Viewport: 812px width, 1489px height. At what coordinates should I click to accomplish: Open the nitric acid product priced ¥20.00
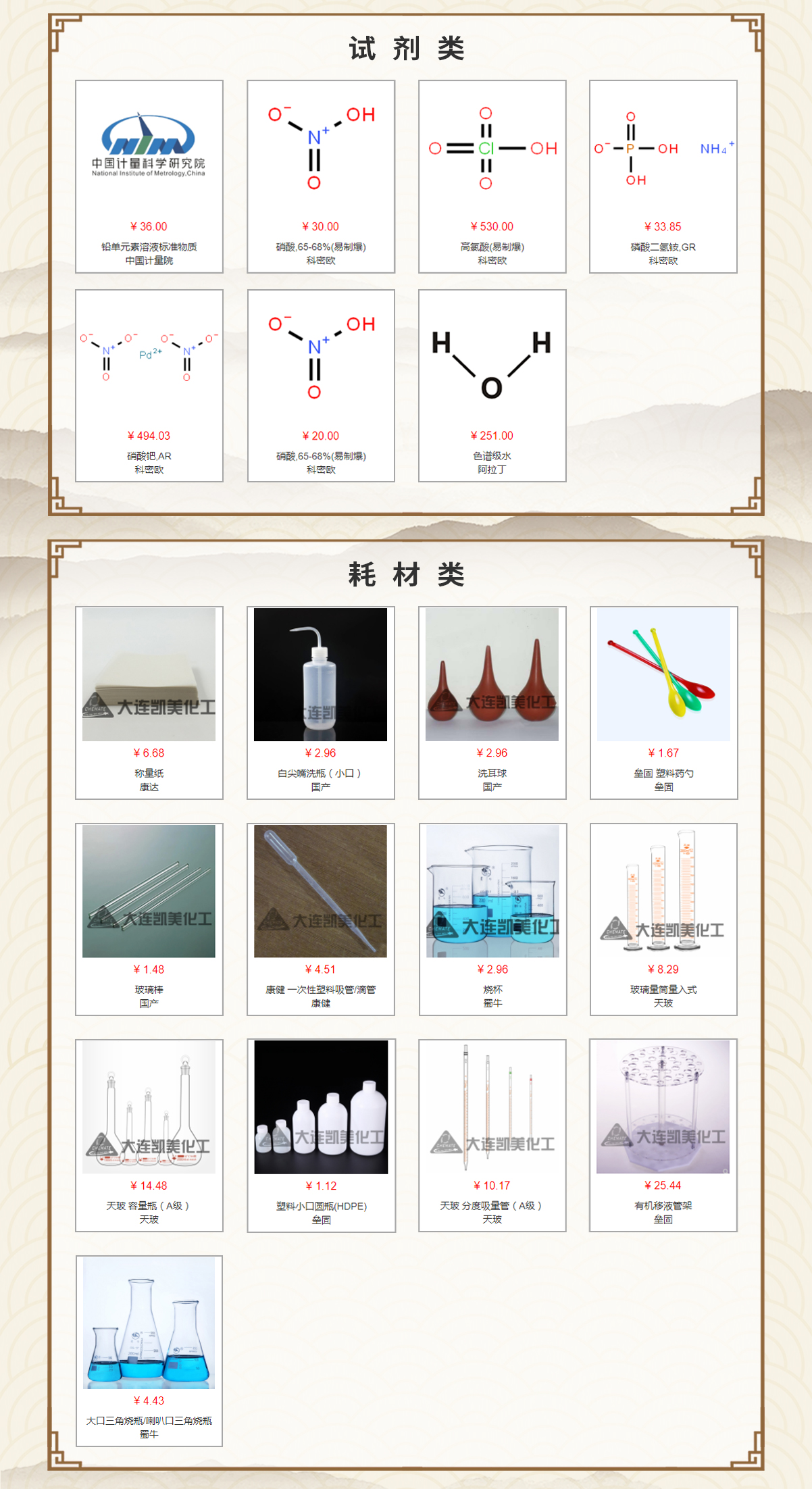(x=321, y=386)
